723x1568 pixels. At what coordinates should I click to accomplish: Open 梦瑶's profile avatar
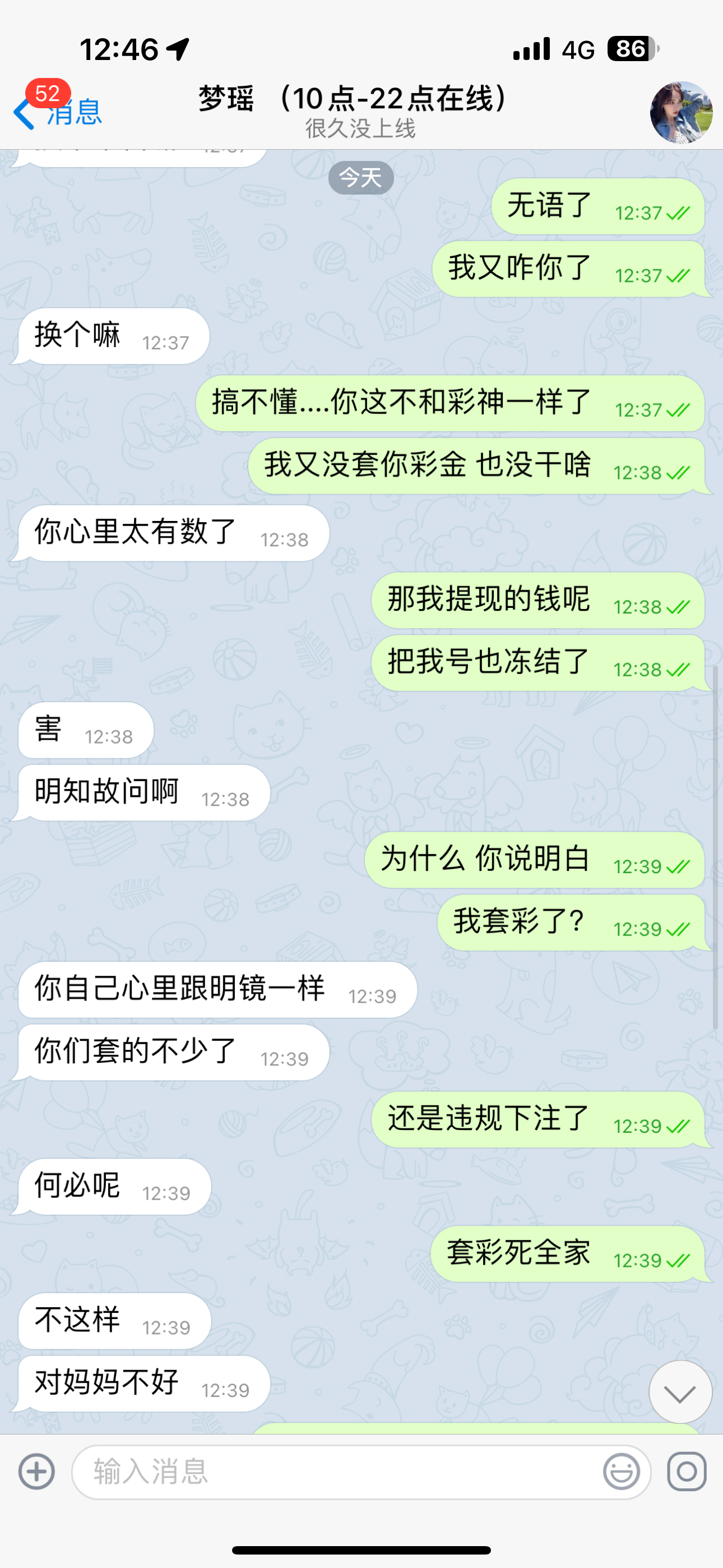click(x=680, y=113)
